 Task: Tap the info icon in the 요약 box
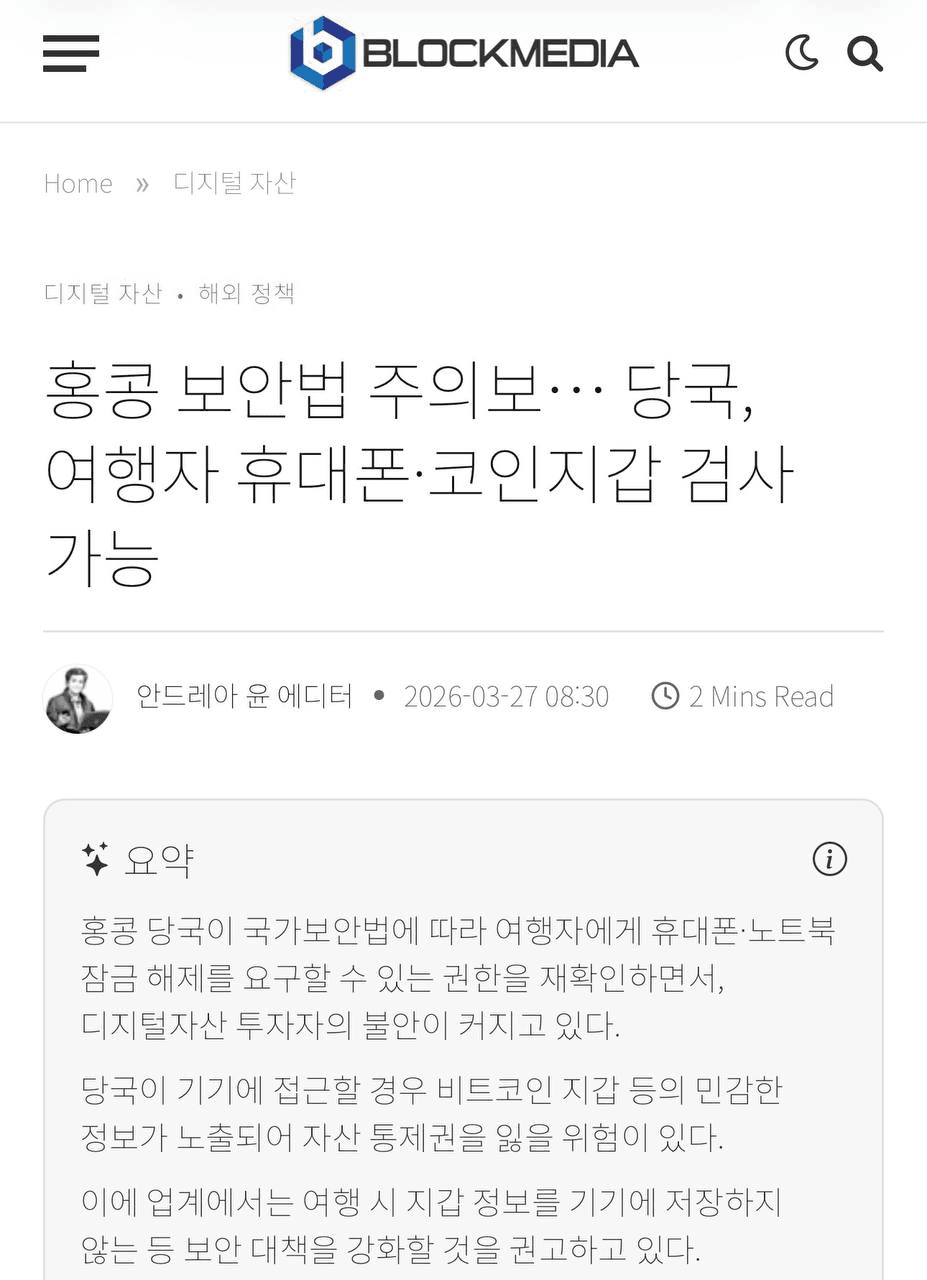tap(829, 859)
